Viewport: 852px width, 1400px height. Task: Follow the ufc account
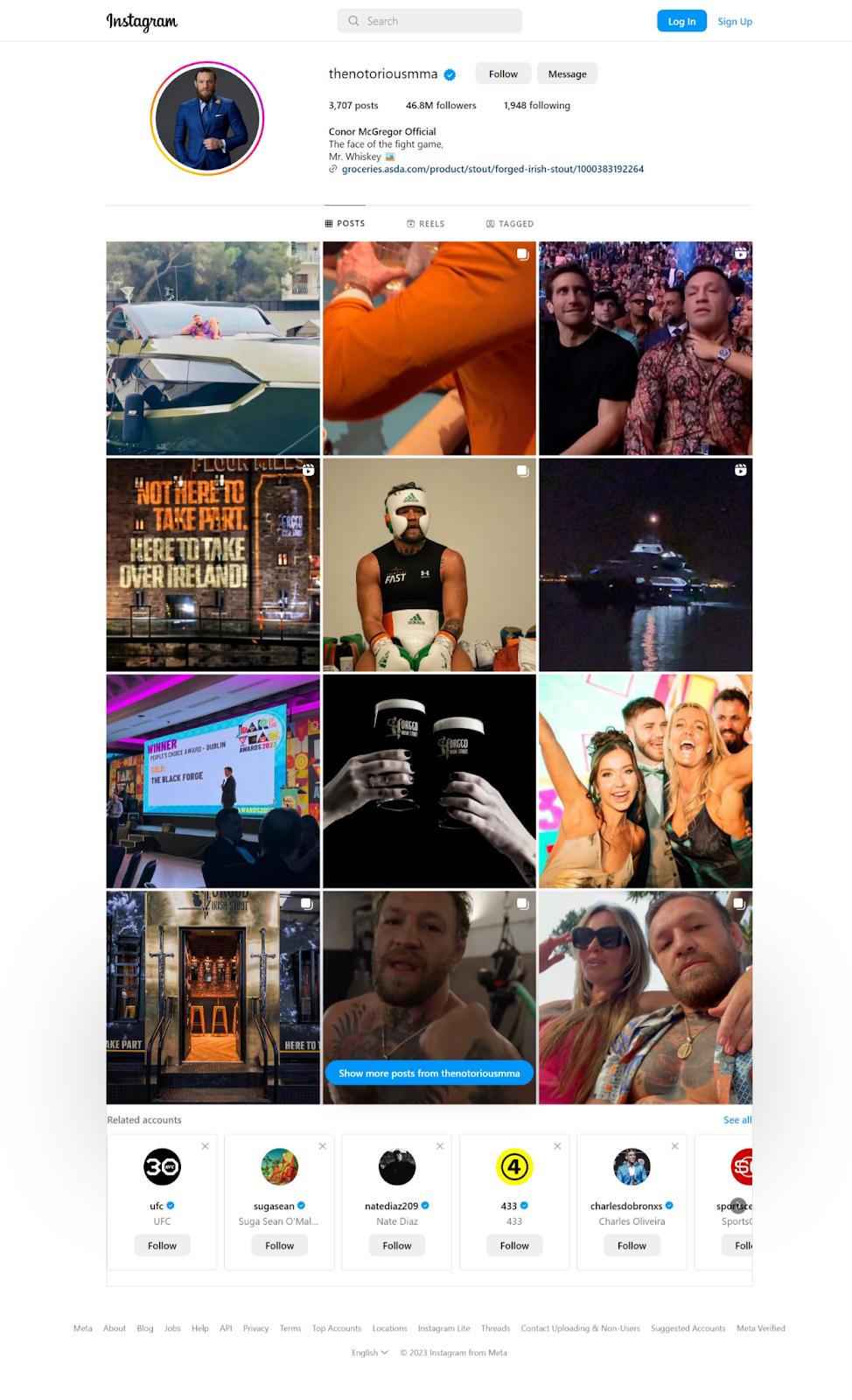pos(162,1245)
